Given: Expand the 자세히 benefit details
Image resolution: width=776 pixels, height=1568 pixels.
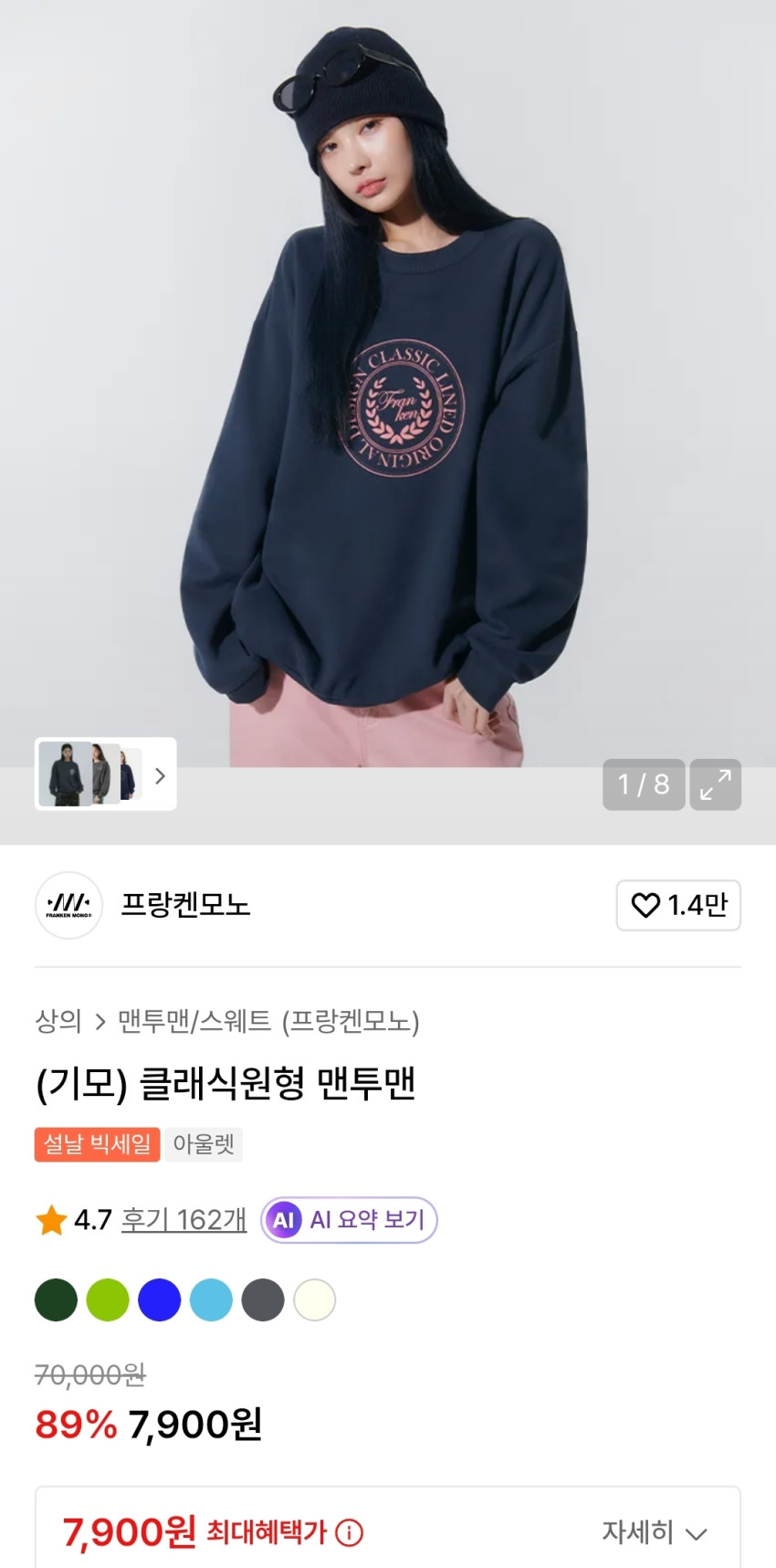Looking at the screenshot, I should pos(654,1532).
